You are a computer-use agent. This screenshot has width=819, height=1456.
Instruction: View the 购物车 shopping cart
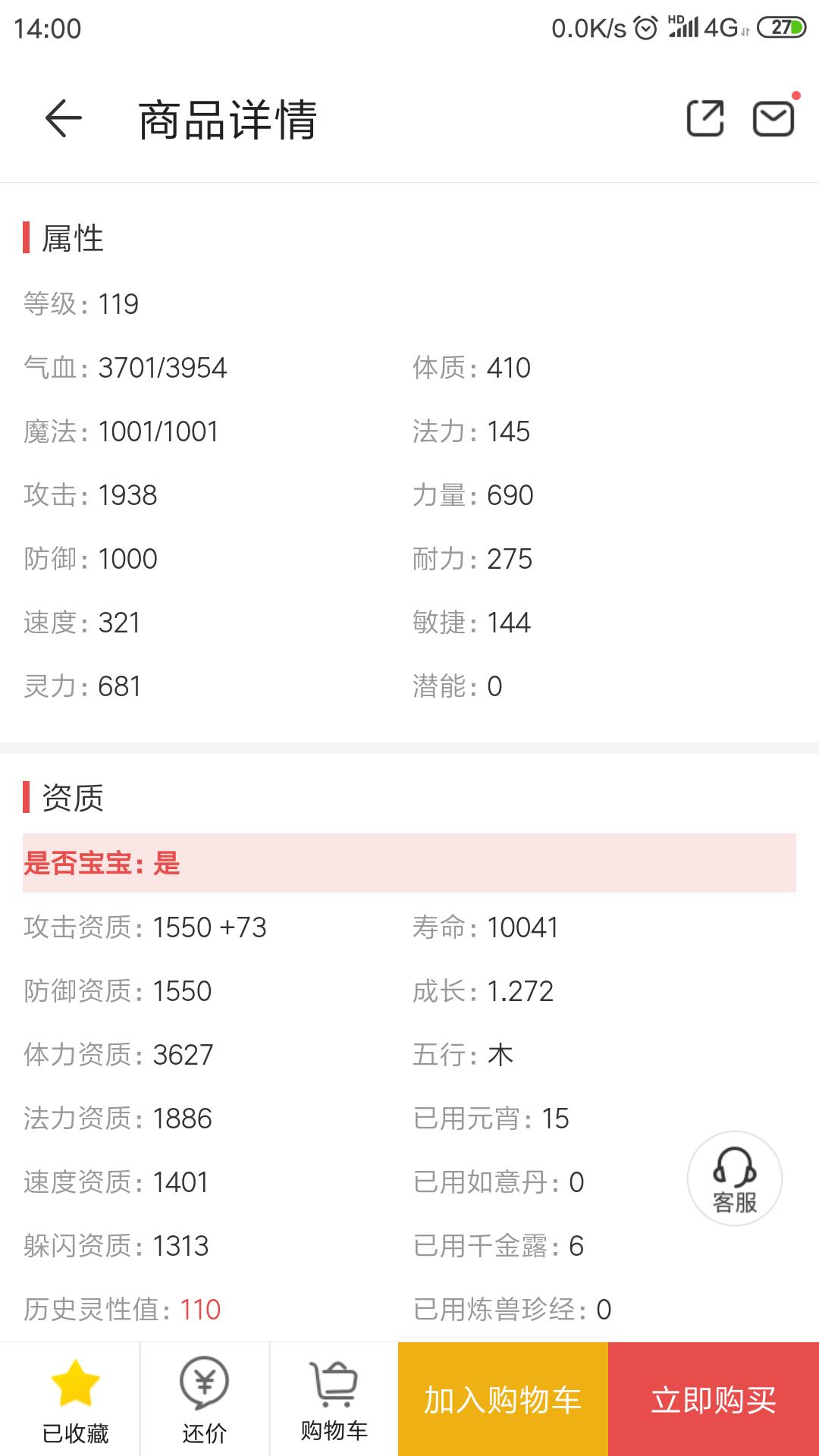point(334,1400)
